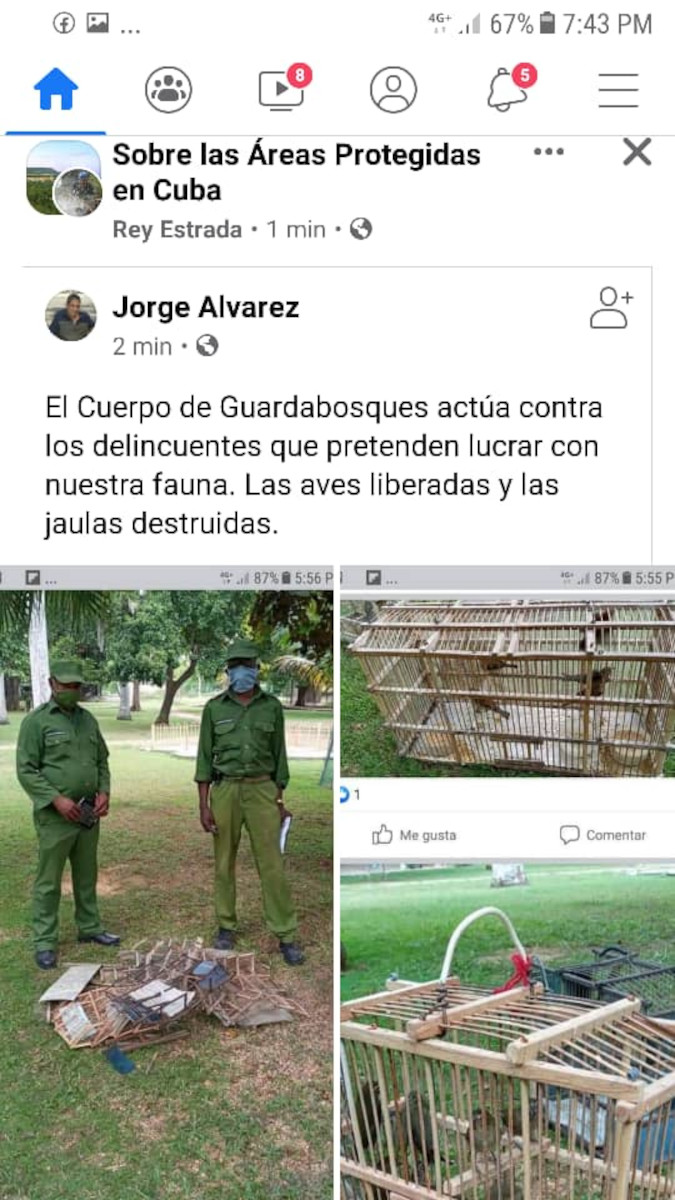The height and width of the screenshot is (1200, 675).
Task: Switch to the Groups tab
Action: [x=168, y=91]
